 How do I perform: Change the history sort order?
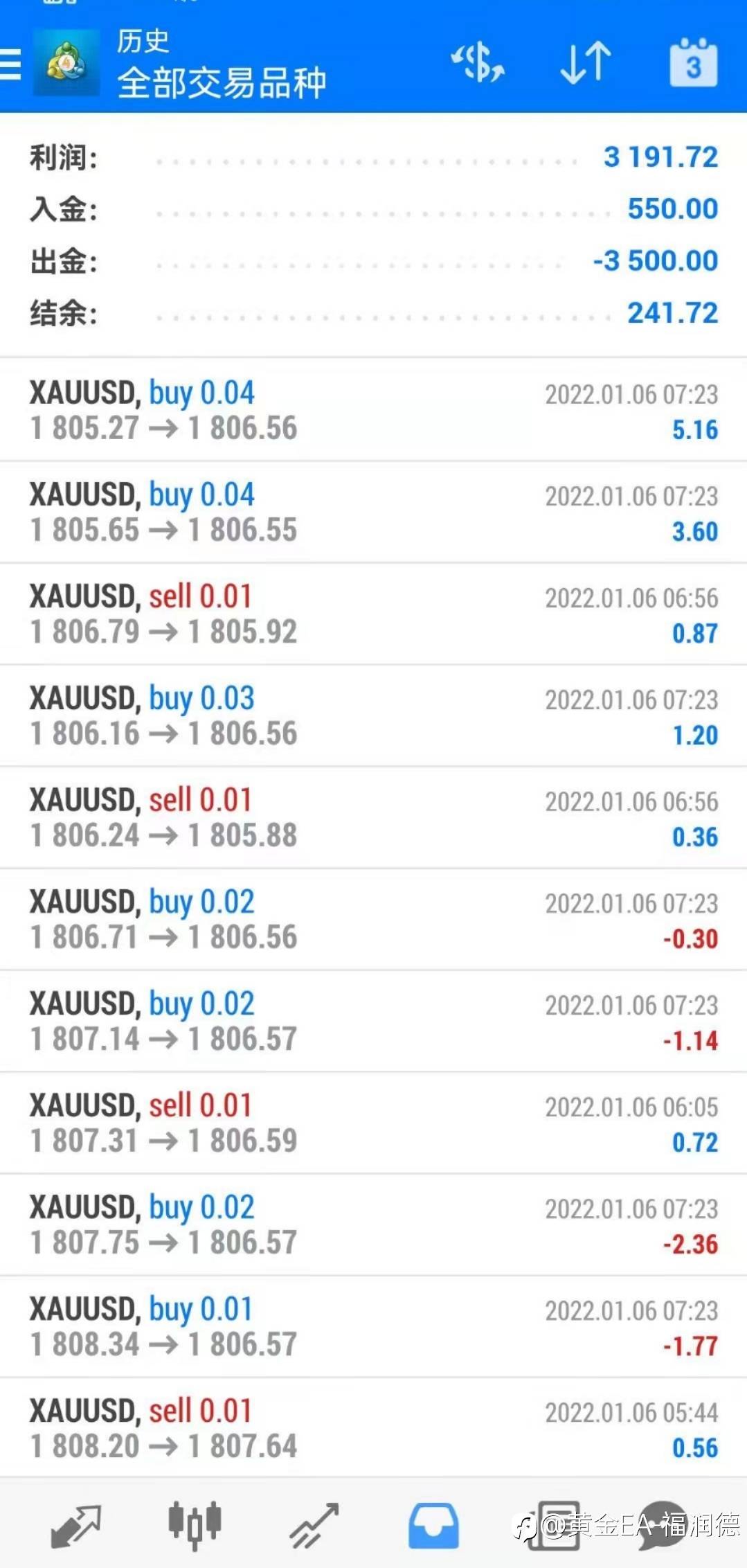coord(586,63)
